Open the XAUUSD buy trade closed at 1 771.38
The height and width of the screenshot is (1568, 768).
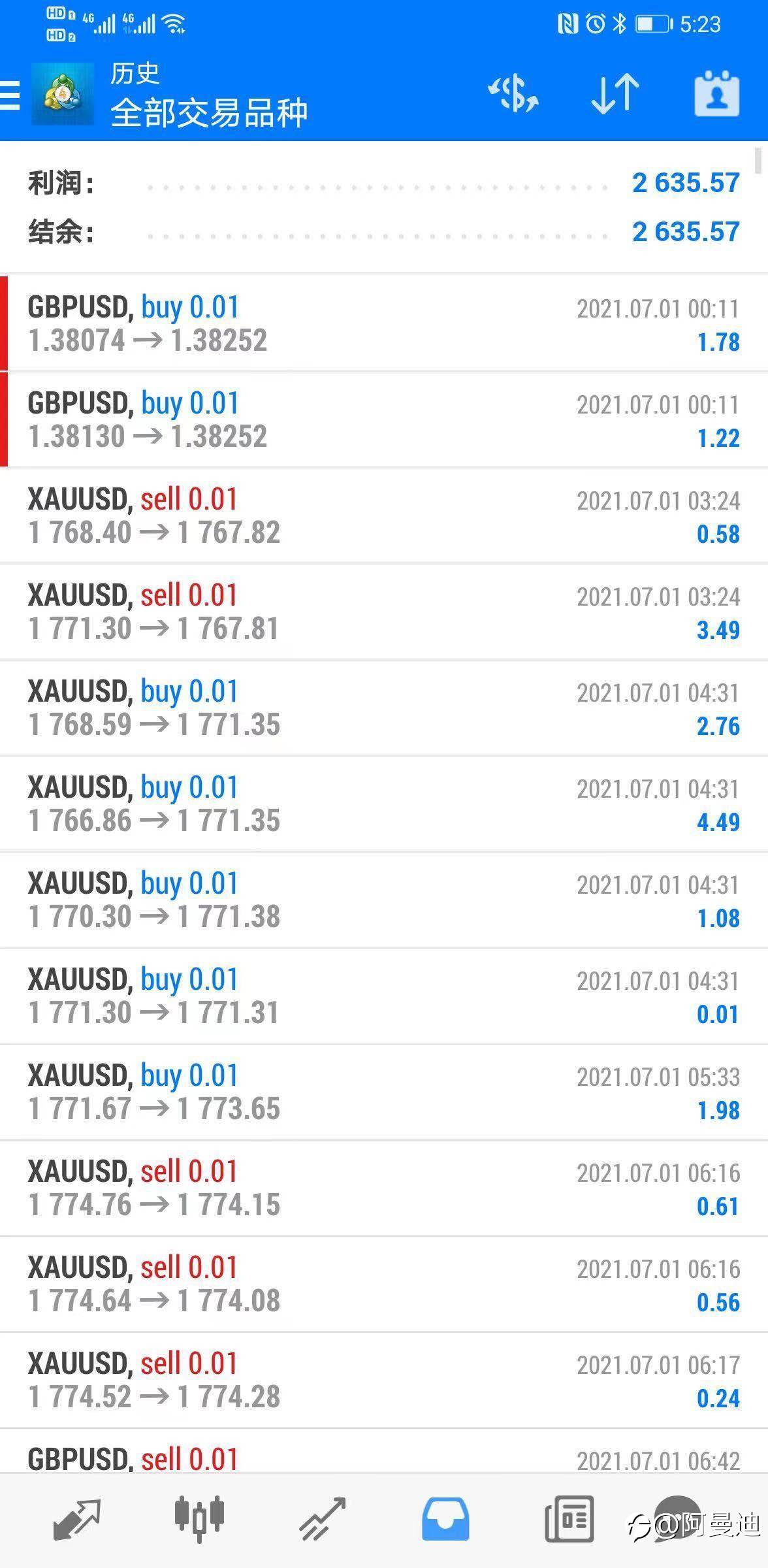tap(384, 900)
